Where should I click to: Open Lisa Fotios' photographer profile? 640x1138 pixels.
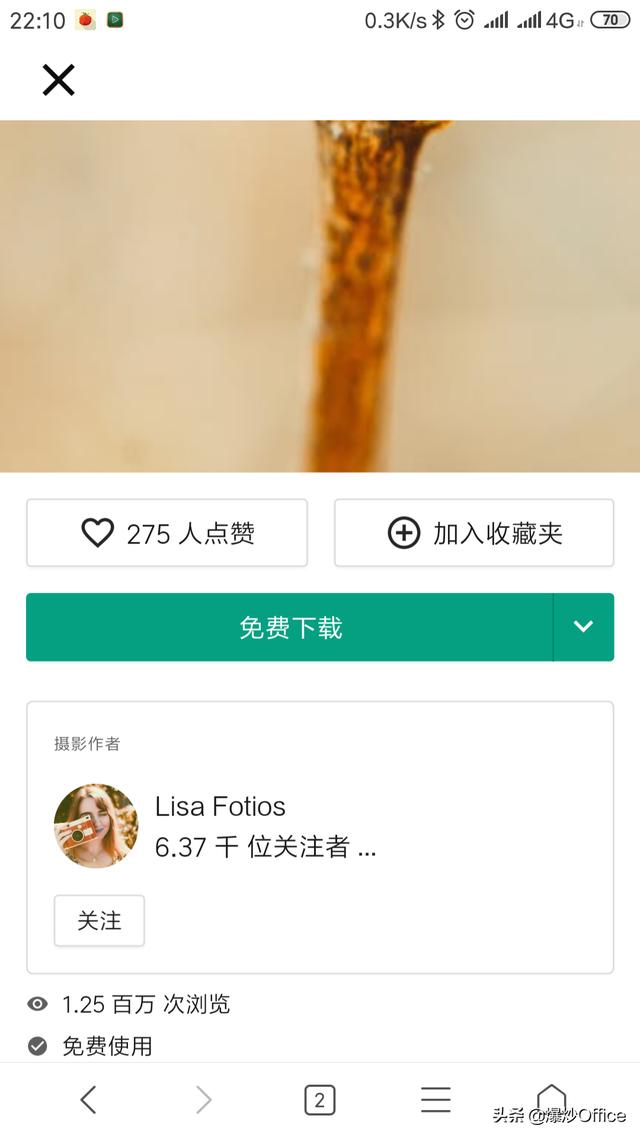click(x=220, y=807)
